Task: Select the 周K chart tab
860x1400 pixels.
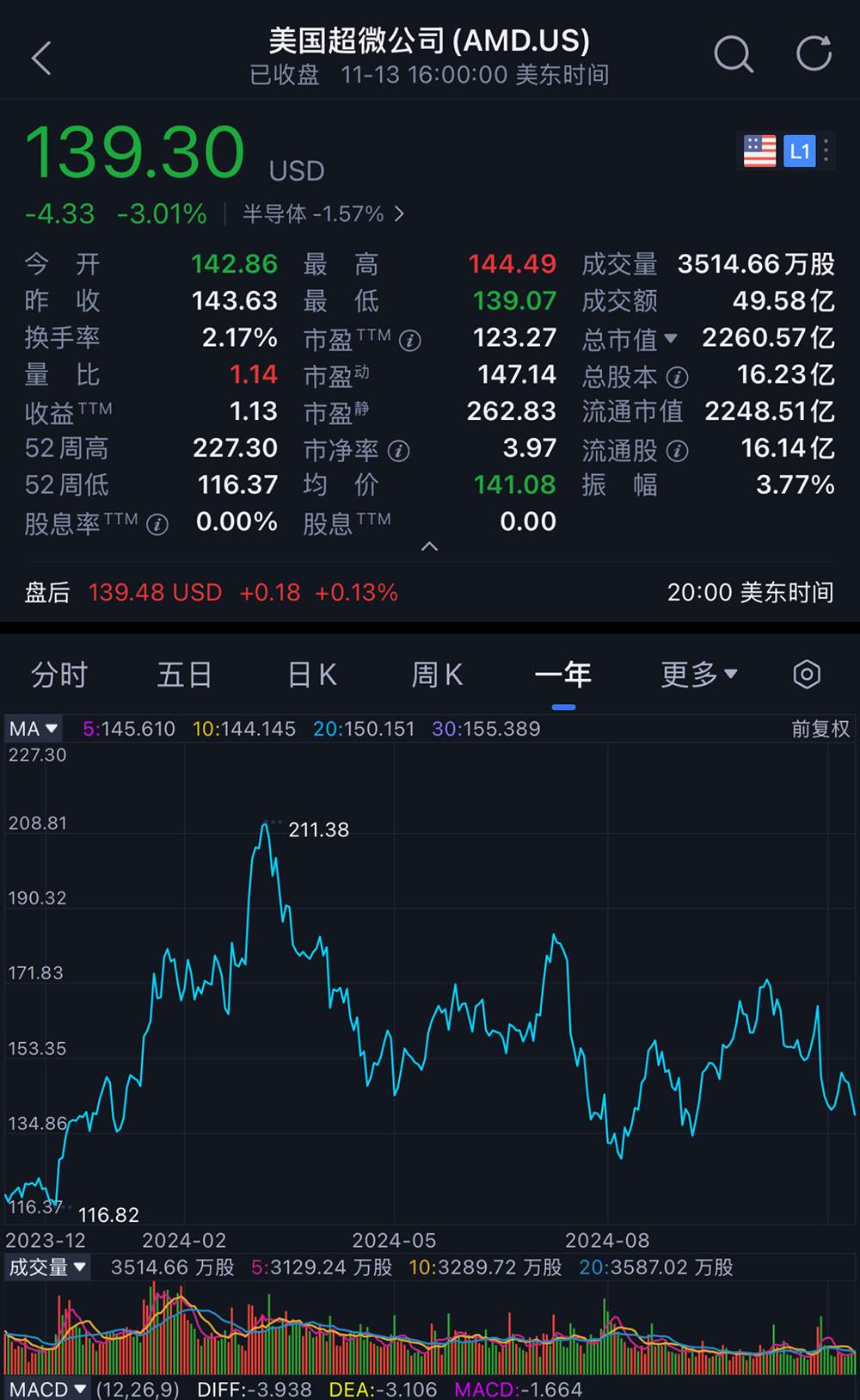Action: 437,675
